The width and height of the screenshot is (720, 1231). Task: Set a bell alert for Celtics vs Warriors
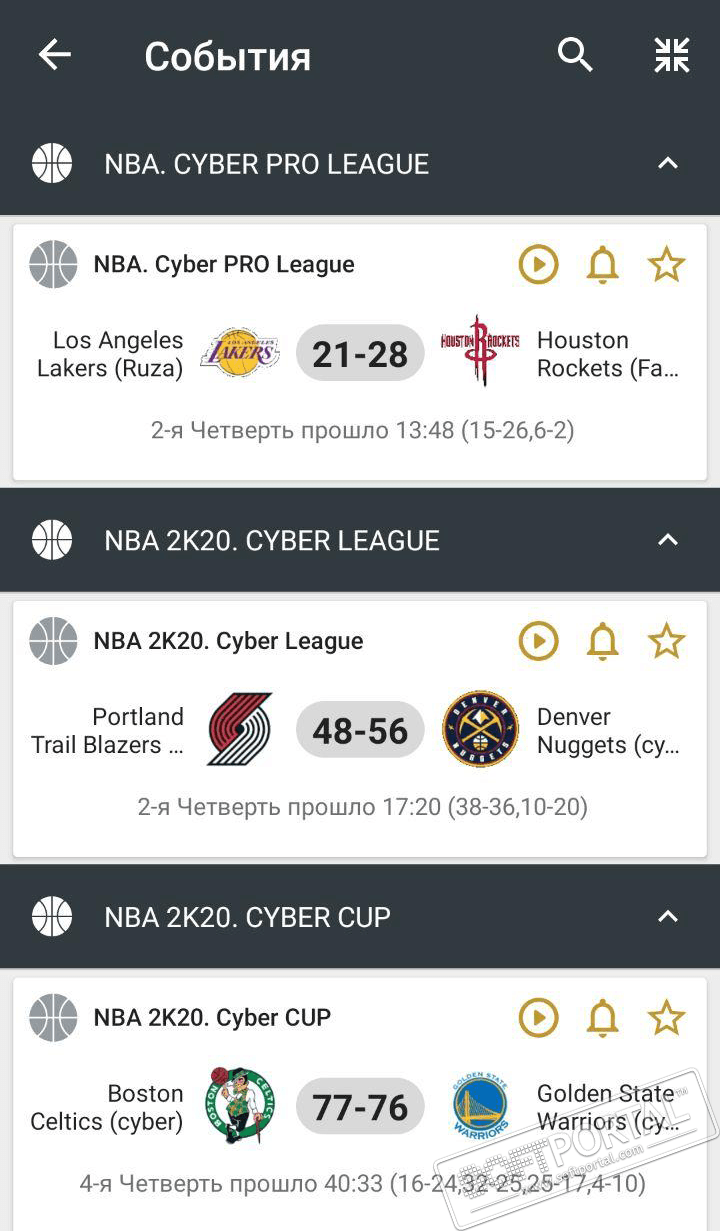click(x=602, y=1018)
